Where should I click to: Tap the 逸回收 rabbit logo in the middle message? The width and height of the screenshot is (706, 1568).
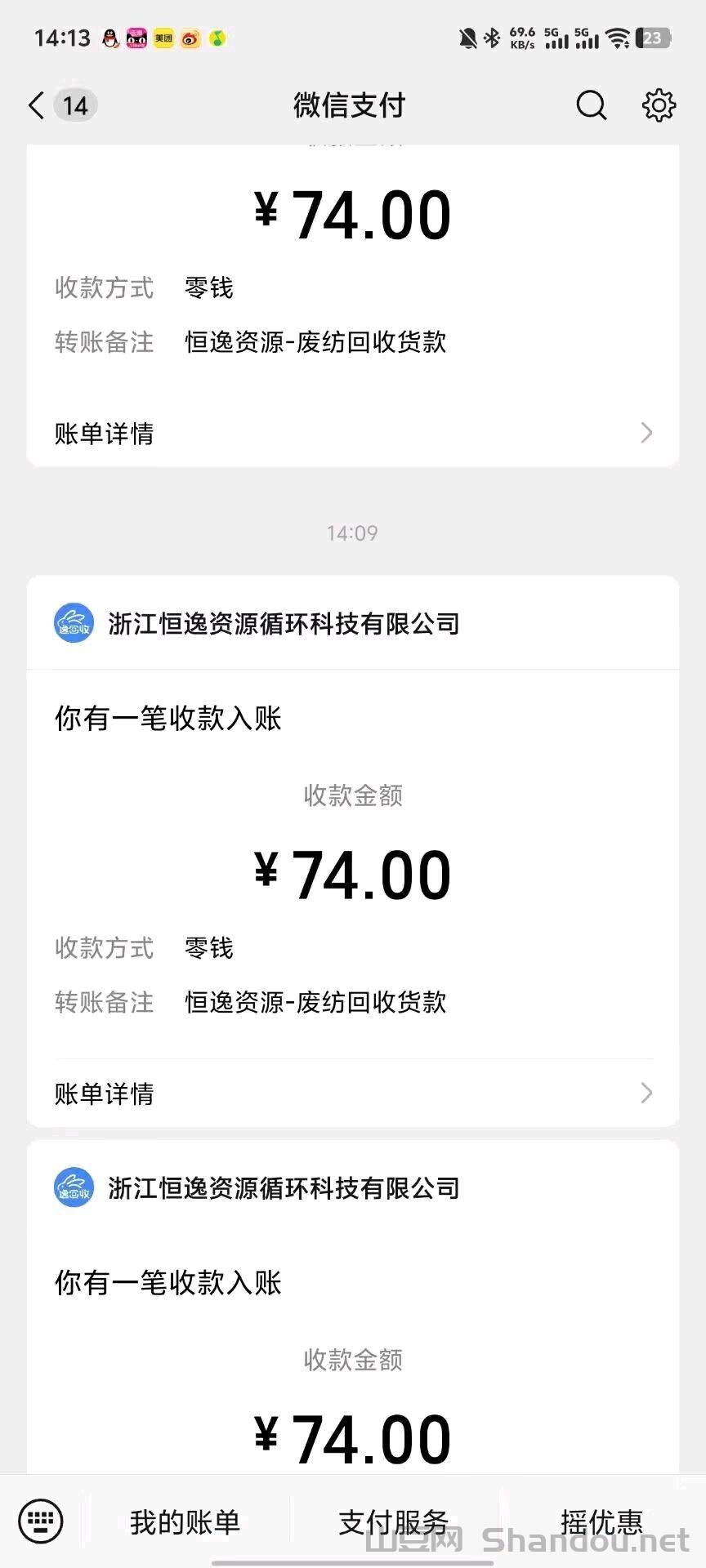point(74,621)
